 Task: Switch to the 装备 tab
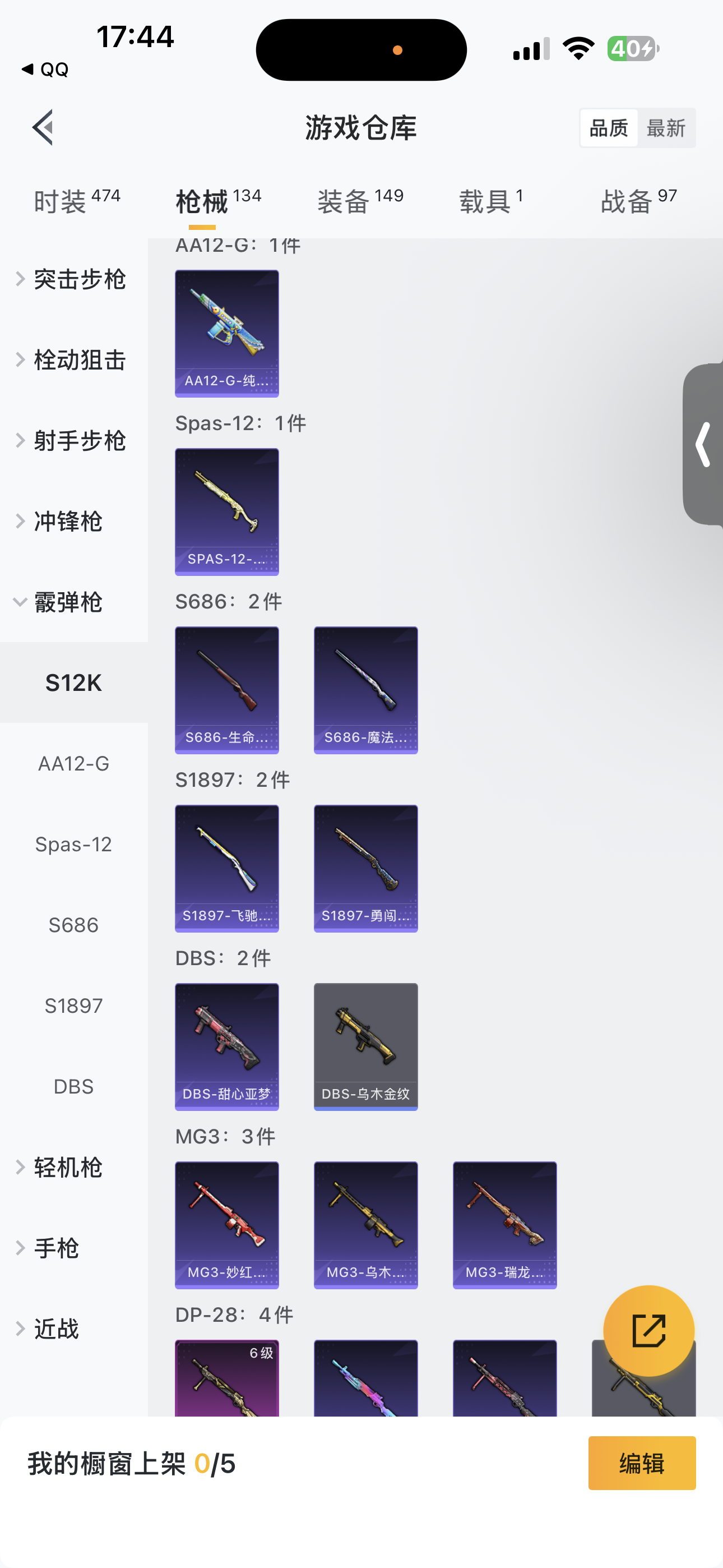[x=360, y=201]
